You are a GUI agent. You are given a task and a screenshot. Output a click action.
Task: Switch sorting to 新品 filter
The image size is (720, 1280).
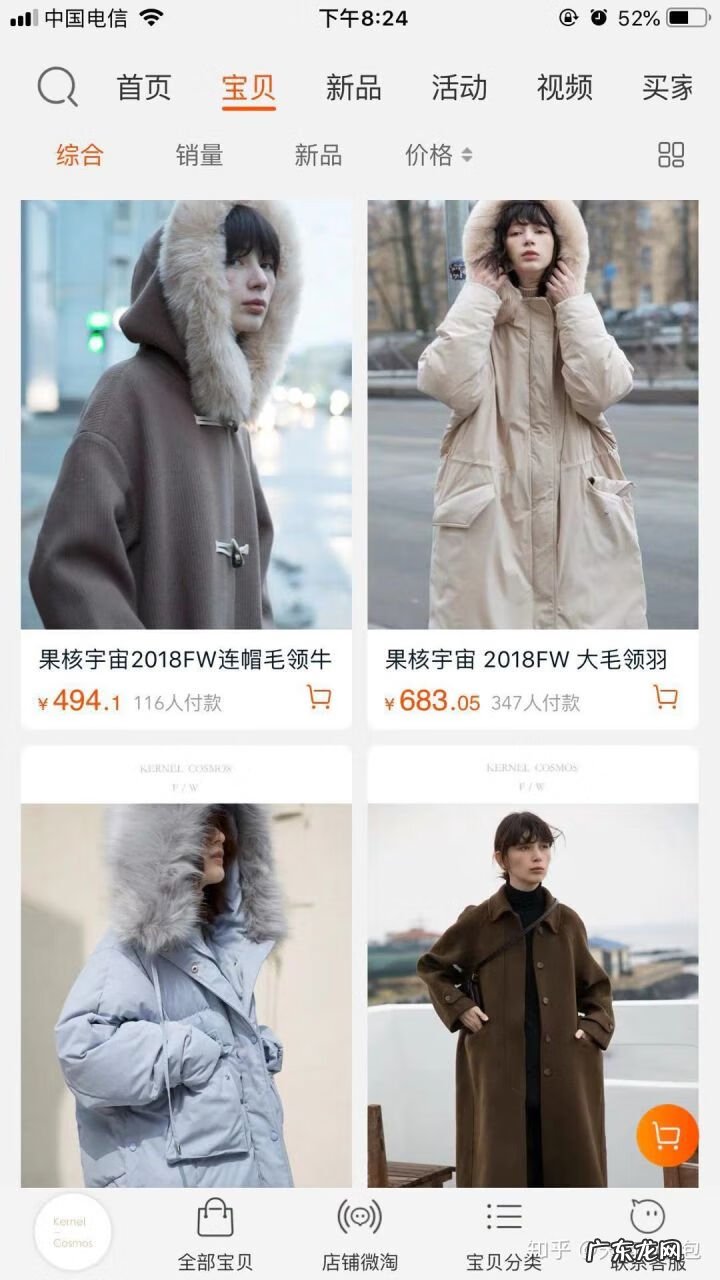[x=317, y=156]
